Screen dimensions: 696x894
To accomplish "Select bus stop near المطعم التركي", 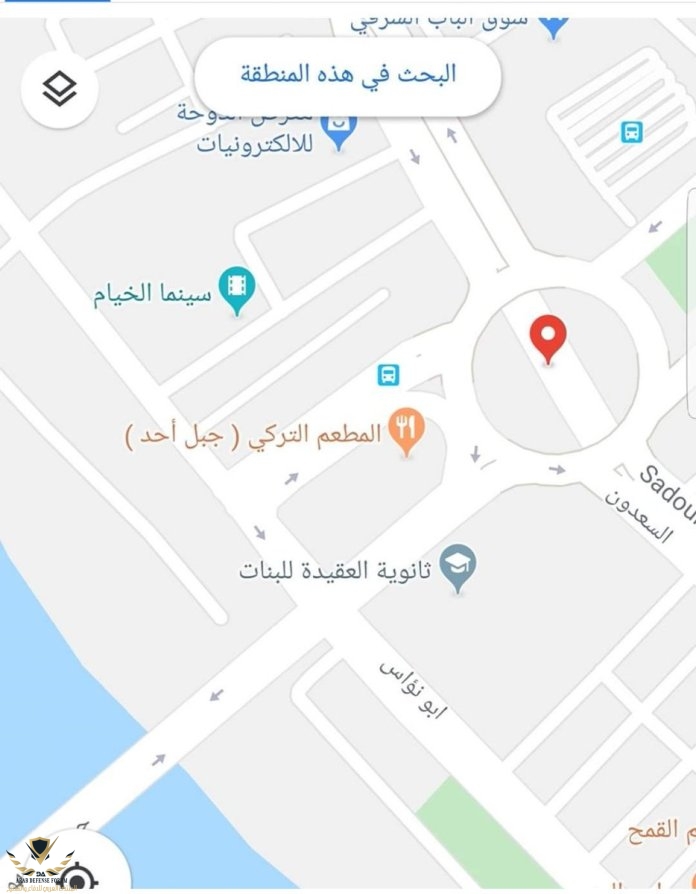I will coord(388,375).
